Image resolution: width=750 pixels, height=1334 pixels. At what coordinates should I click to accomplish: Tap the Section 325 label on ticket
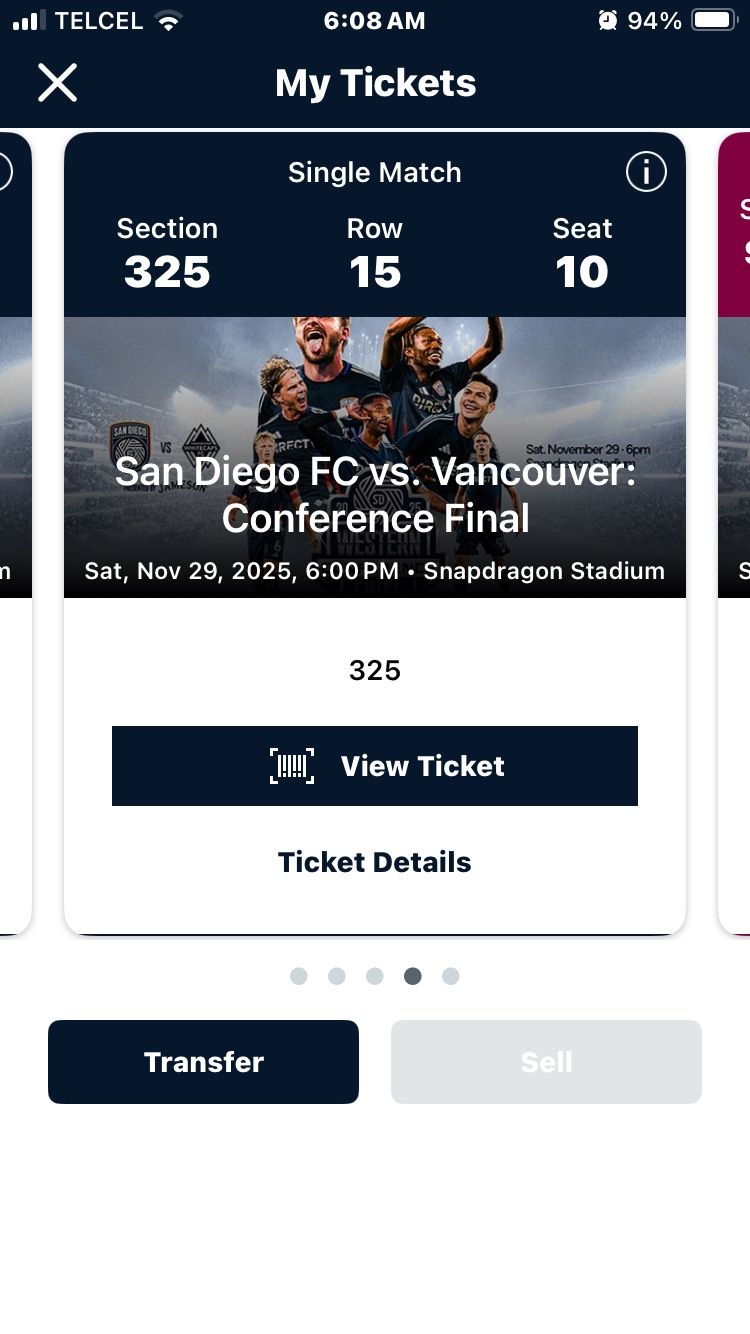tap(166, 250)
